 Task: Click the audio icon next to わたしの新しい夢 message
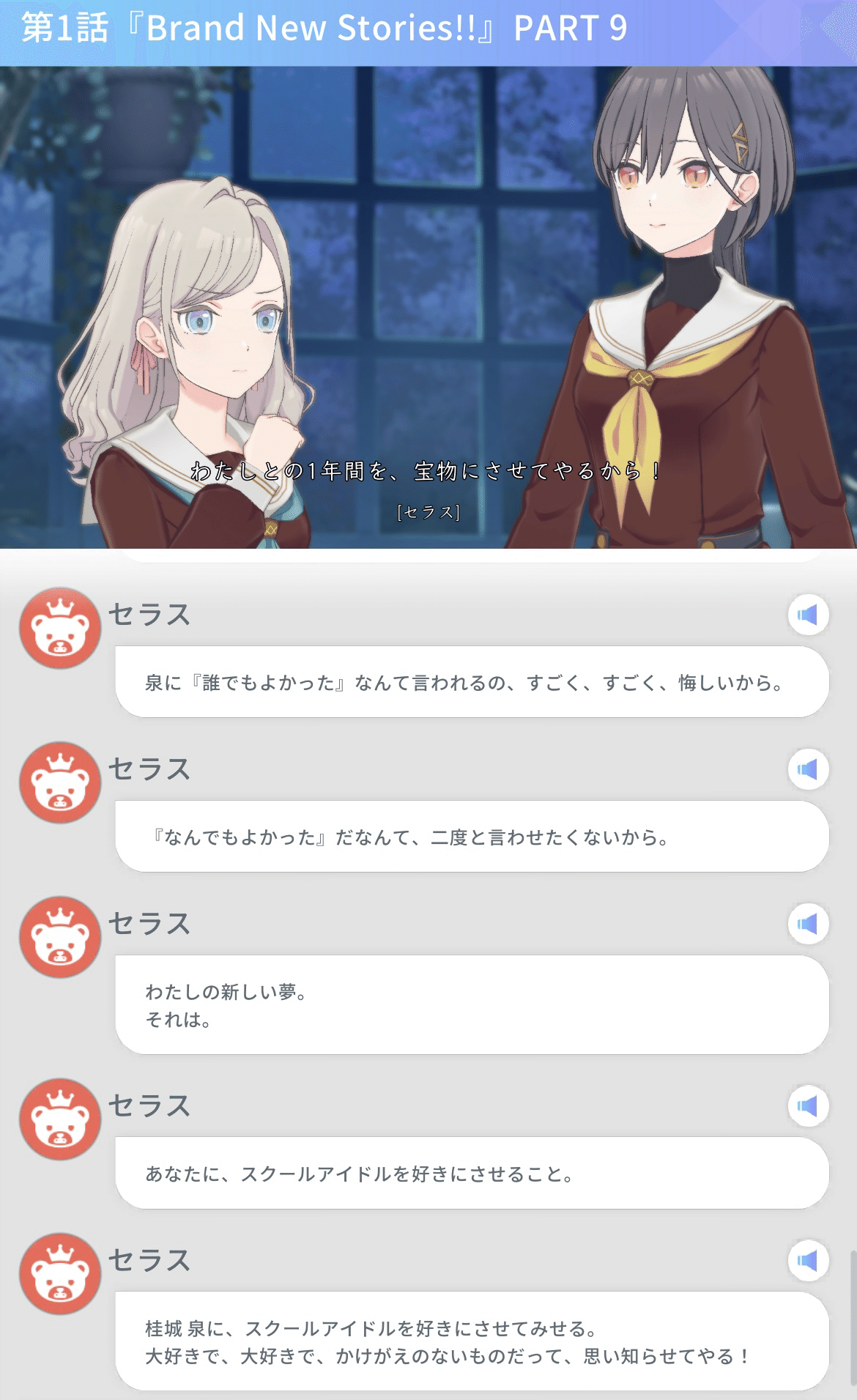(x=807, y=925)
